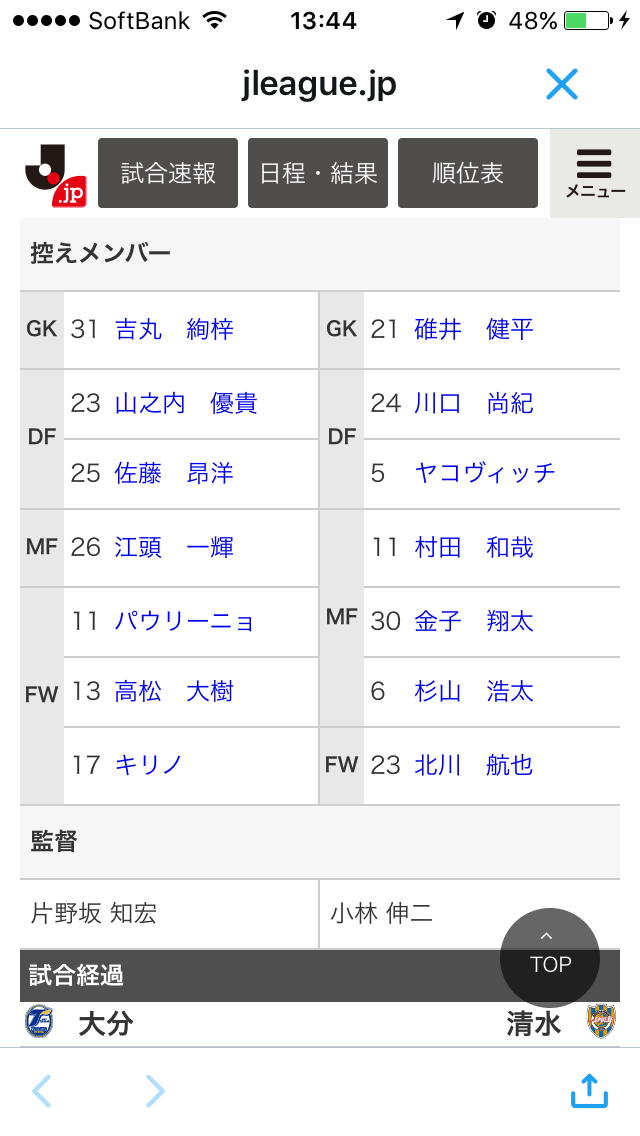View 川口 尚紀 player page
The height and width of the screenshot is (1136, 640).
point(474,403)
